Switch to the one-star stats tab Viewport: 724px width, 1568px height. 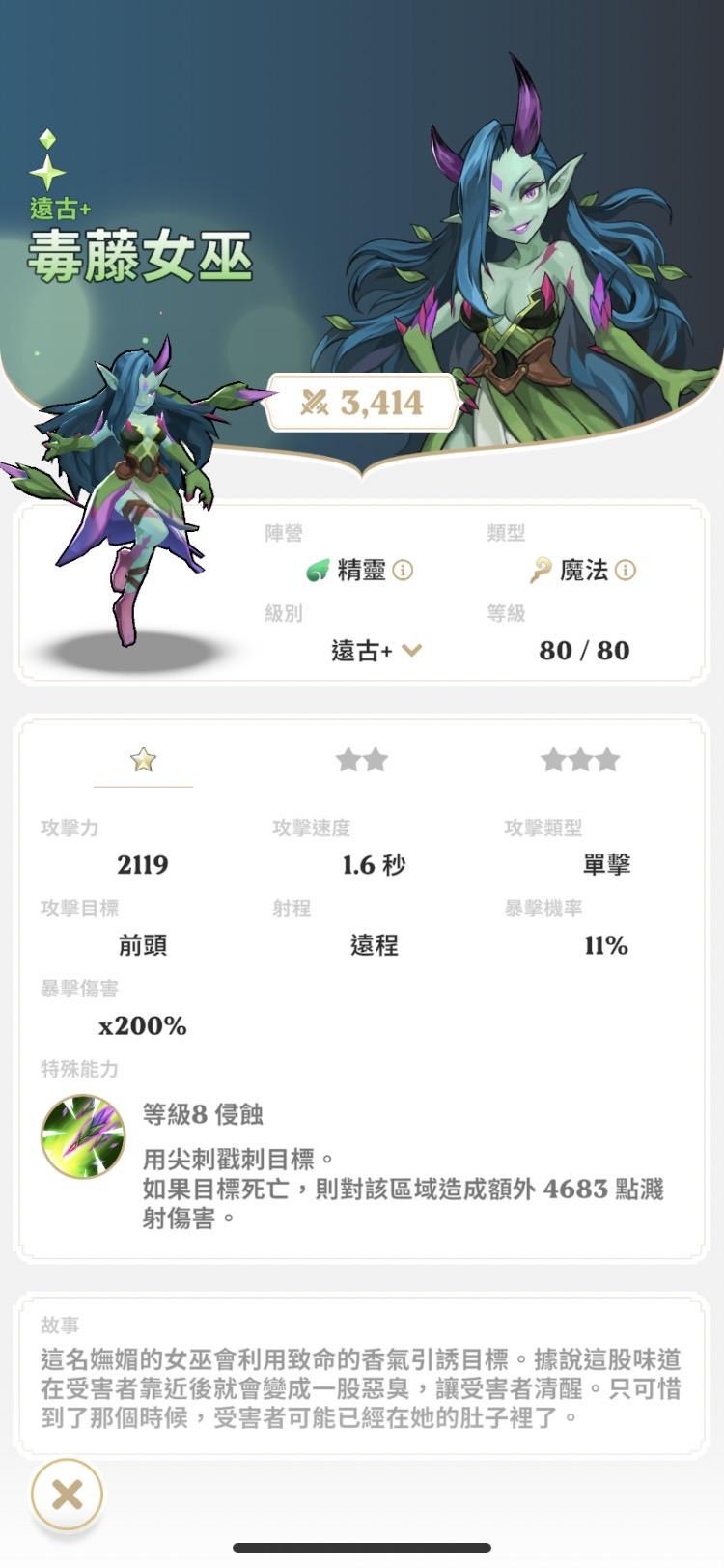[143, 761]
